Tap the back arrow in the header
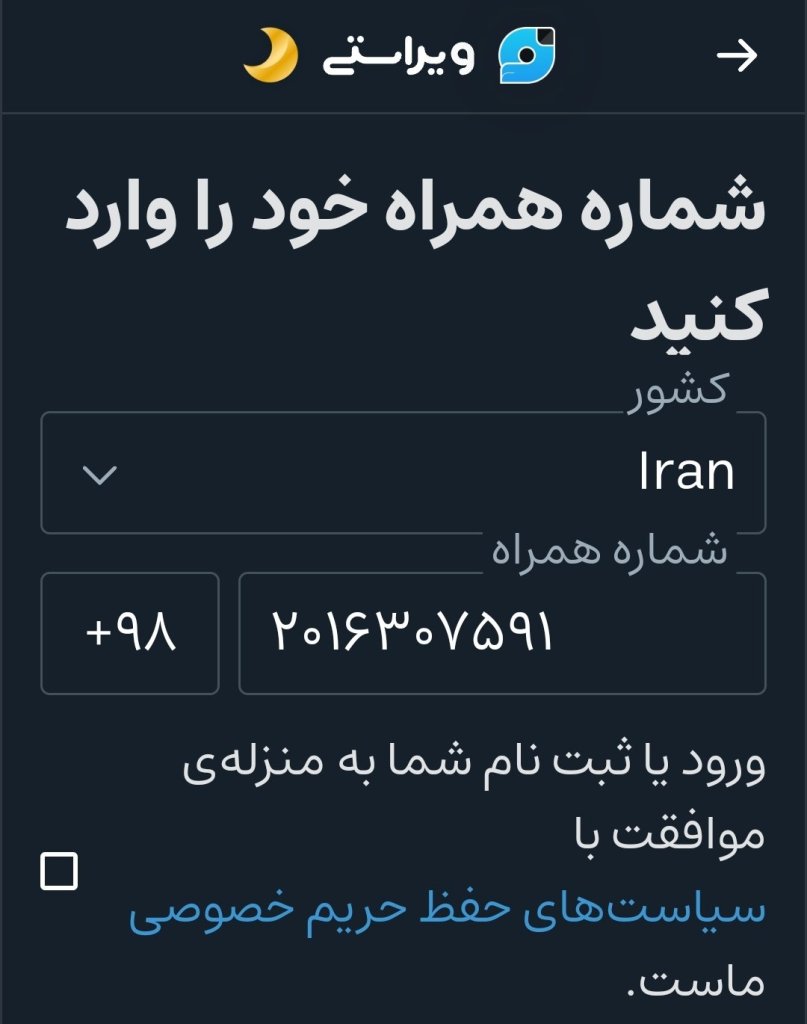The height and width of the screenshot is (1024, 807). (x=738, y=58)
